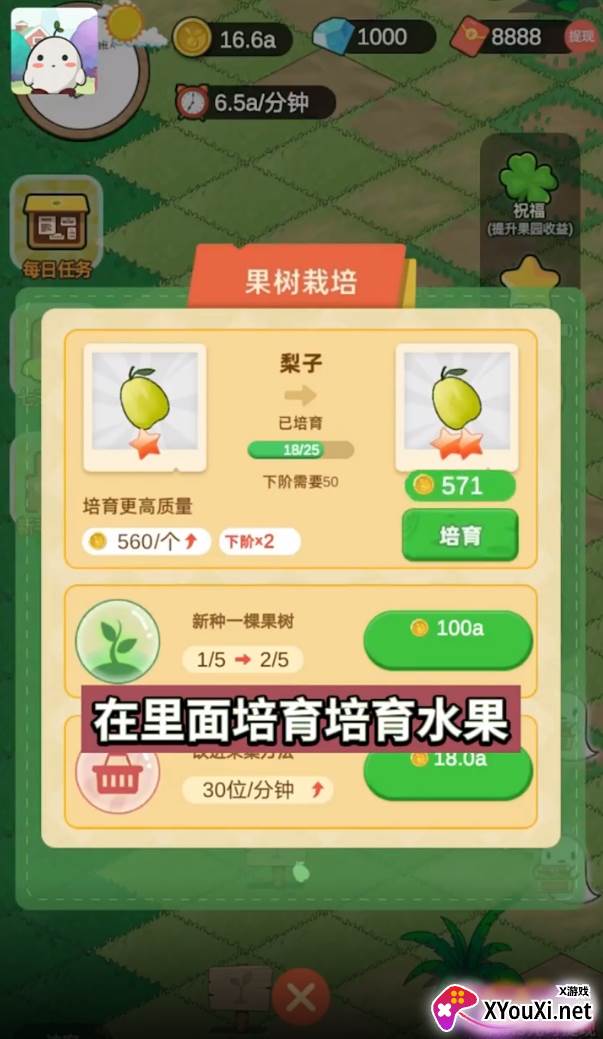Tap the red 提现 withdraw button
Viewport: 603px width, 1039px height.
(x=580, y=36)
